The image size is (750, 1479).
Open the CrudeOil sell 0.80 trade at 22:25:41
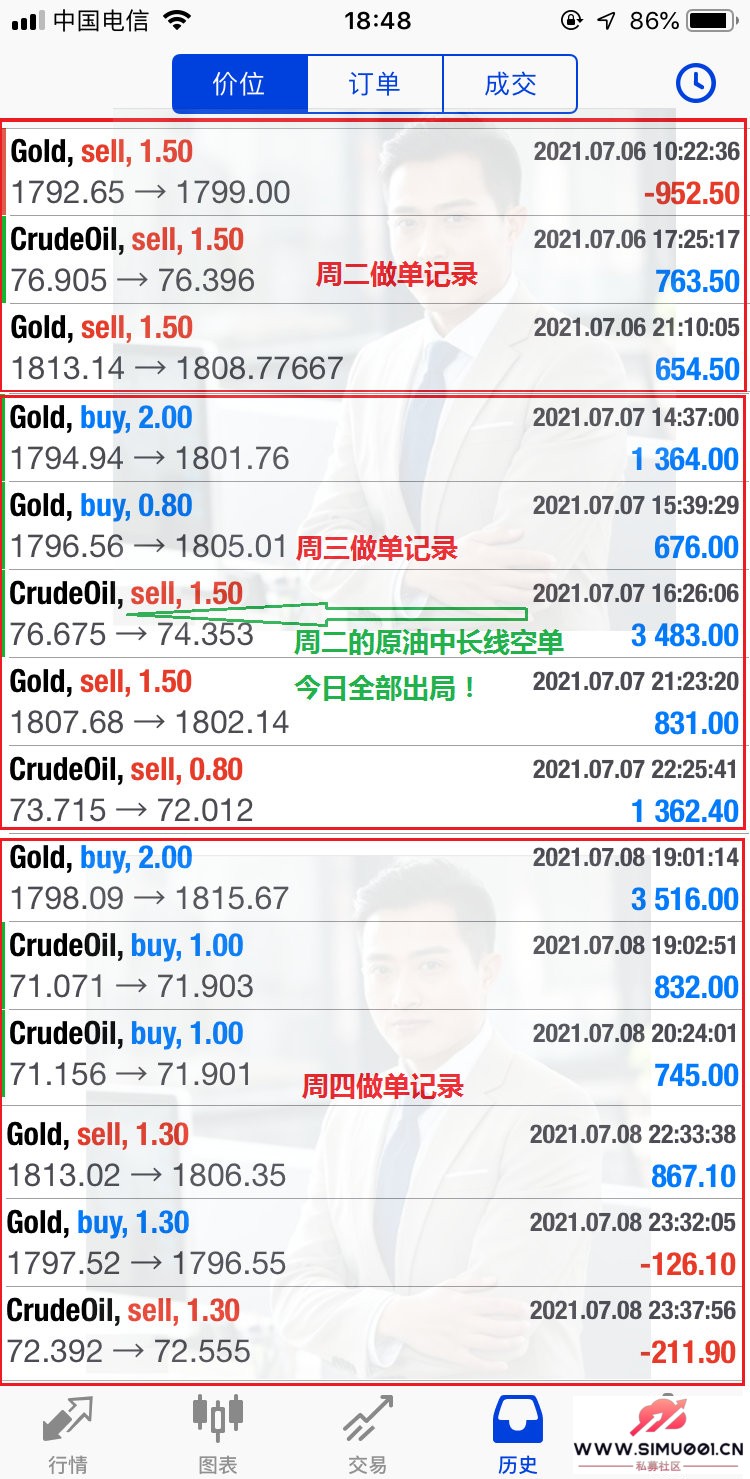point(375,790)
